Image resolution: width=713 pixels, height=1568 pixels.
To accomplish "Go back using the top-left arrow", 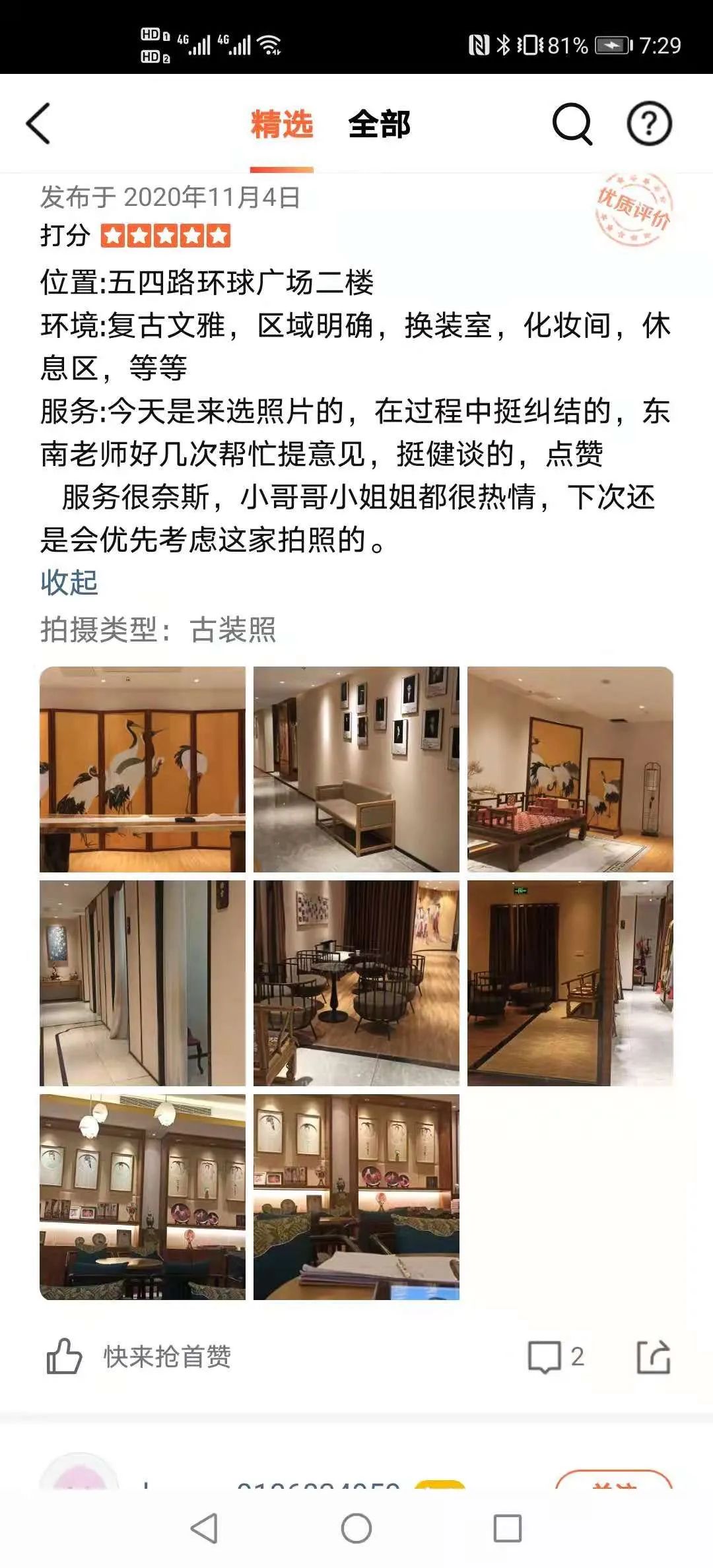I will pyautogui.click(x=38, y=124).
